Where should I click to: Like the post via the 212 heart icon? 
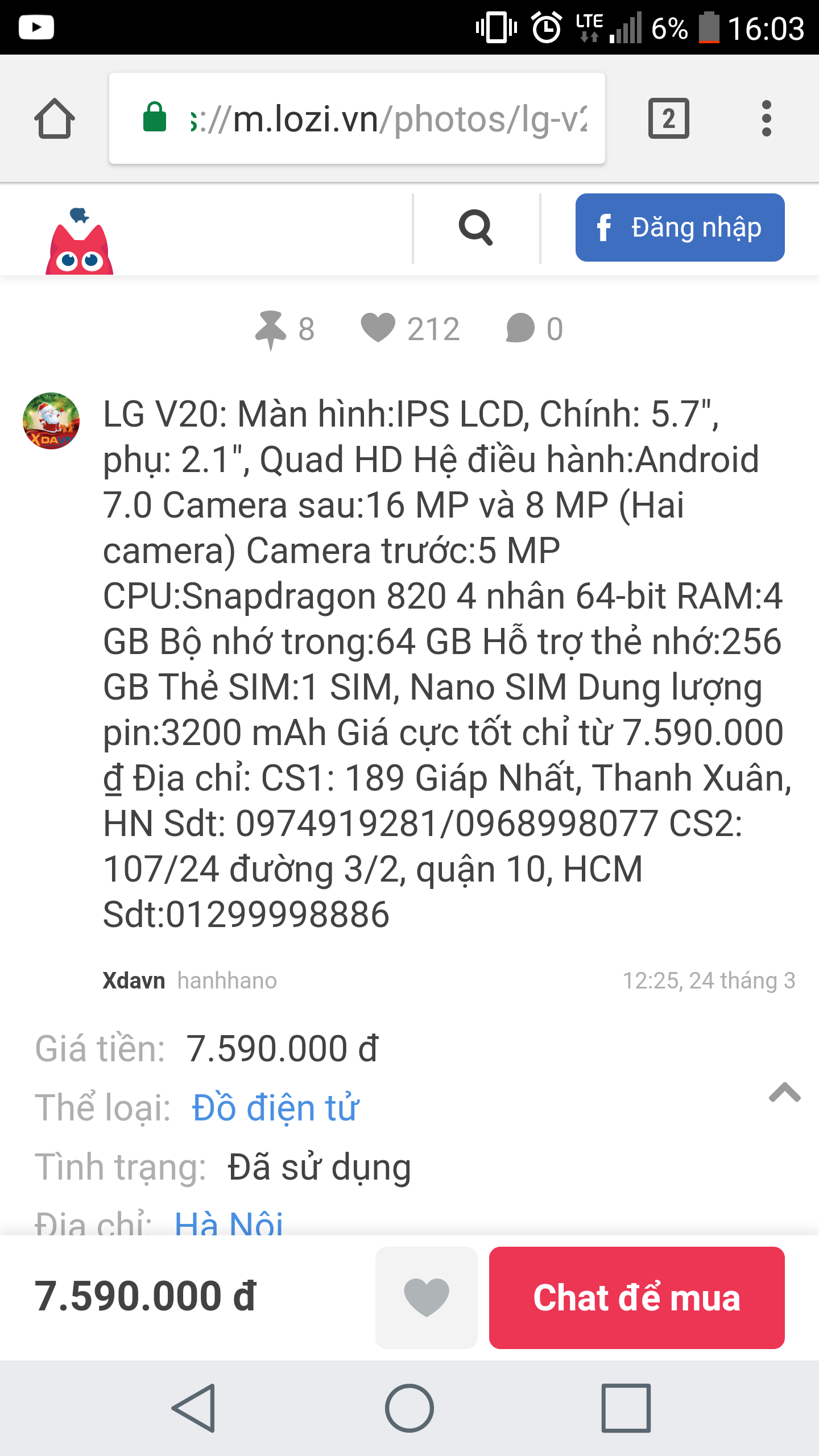(x=378, y=328)
